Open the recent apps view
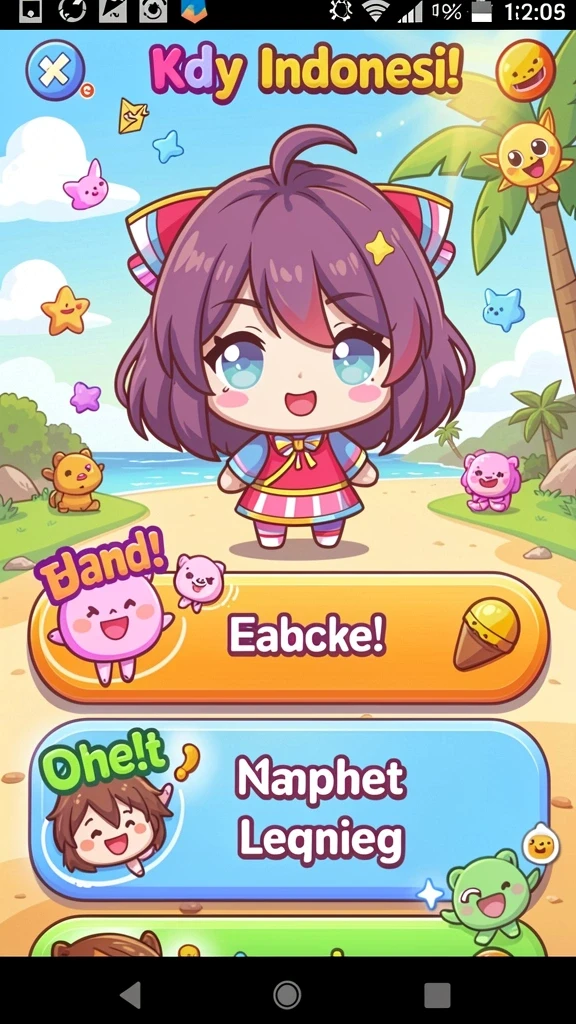This screenshot has width=576, height=1024. pos(437,995)
